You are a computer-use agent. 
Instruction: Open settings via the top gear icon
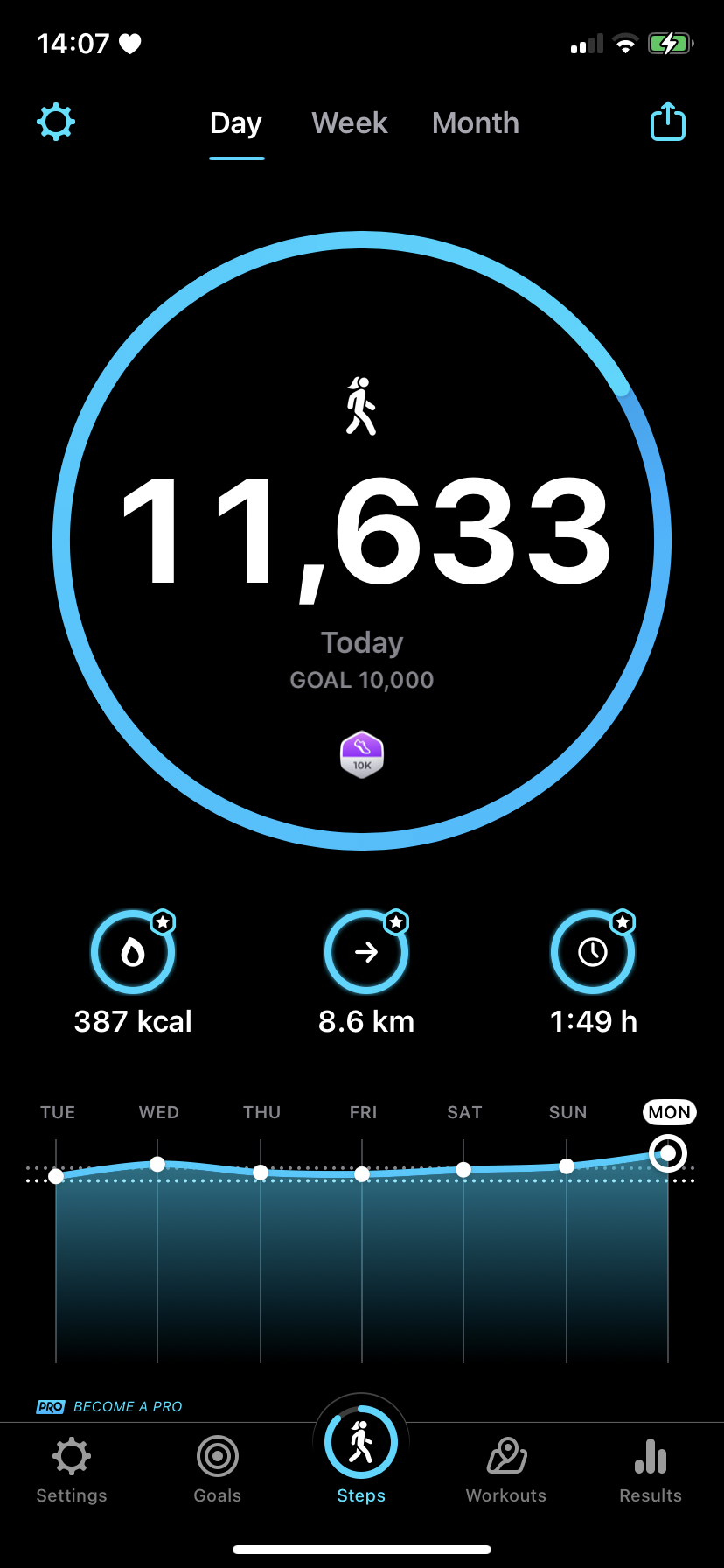point(56,122)
